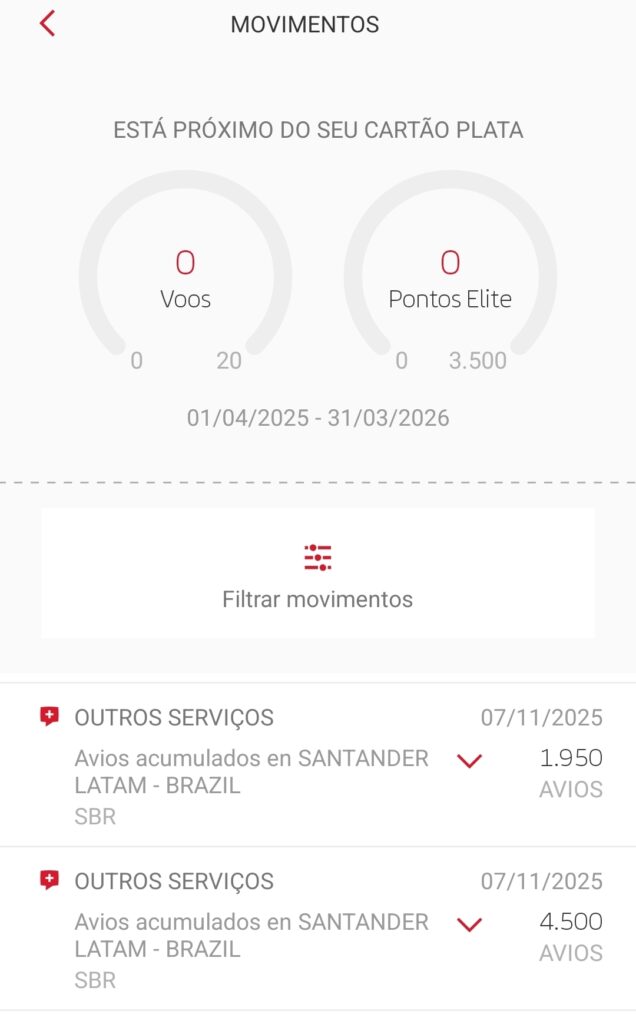The width and height of the screenshot is (636, 1024).
Task: Expand the 1.950 Avios movement details
Action: [469, 761]
